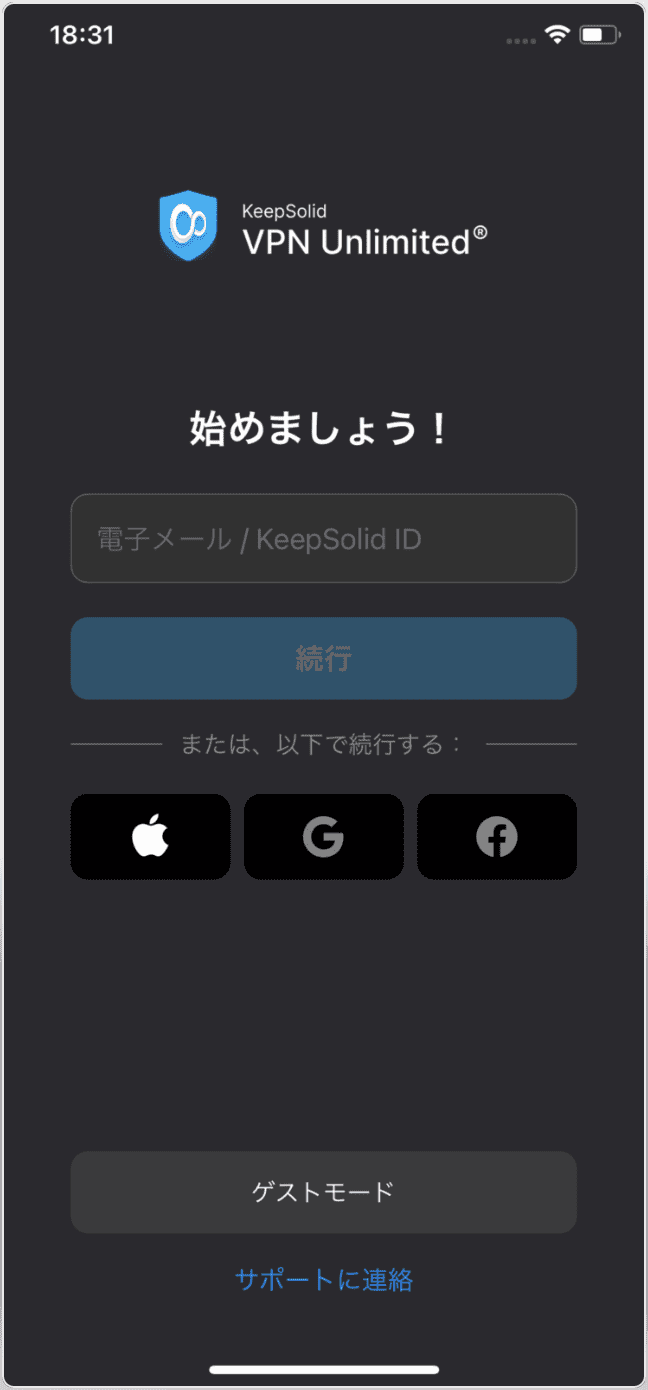The width and height of the screenshot is (648, 1390).
Task: Continue with Google sign-in
Action: [323, 837]
